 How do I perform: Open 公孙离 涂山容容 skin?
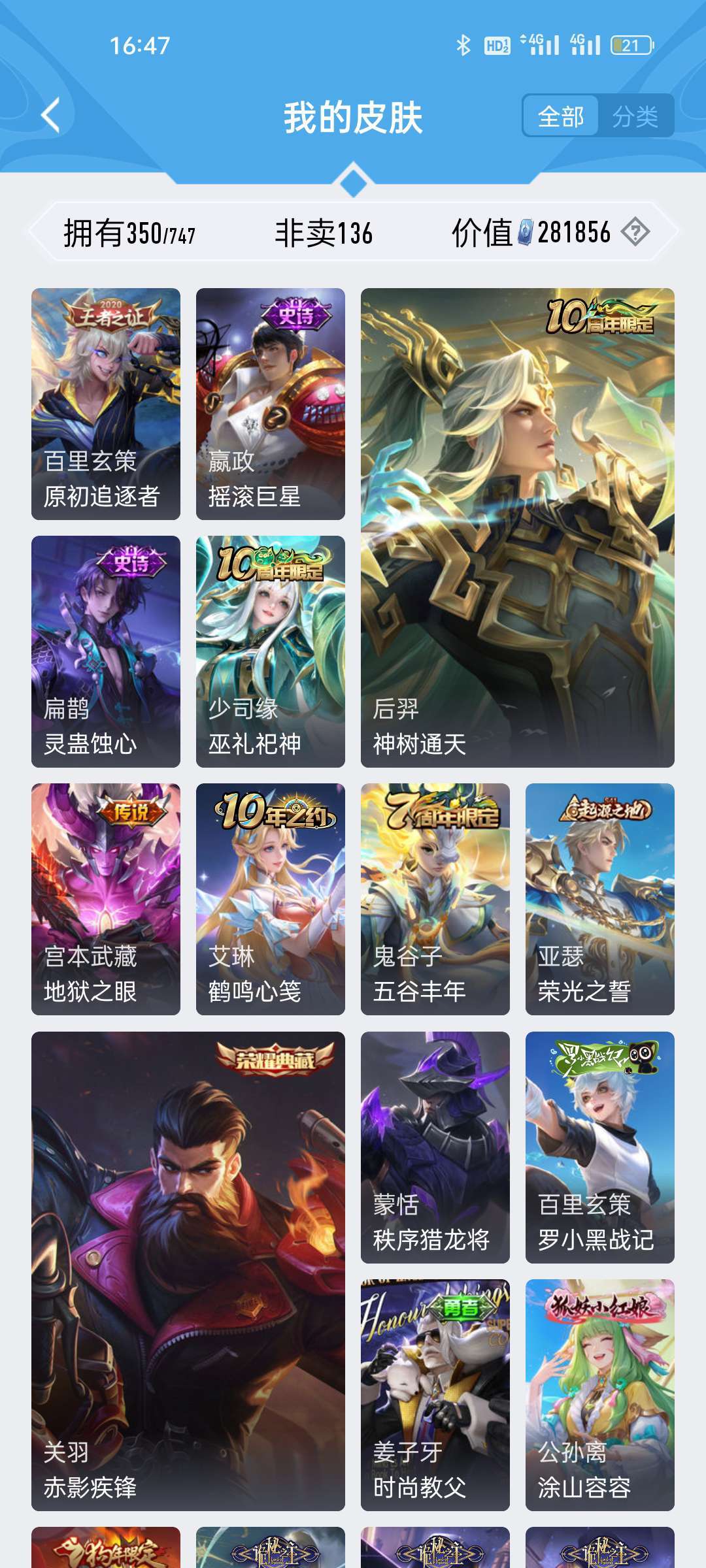click(x=600, y=1395)
